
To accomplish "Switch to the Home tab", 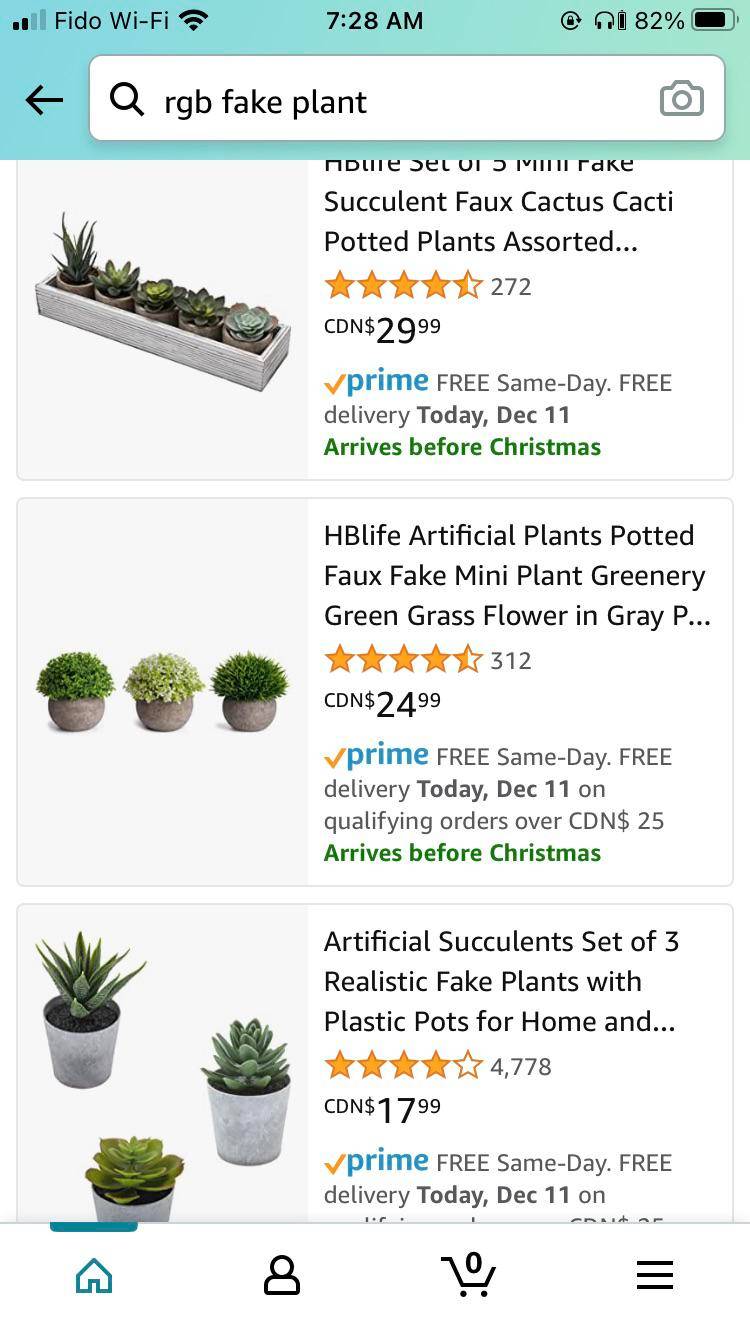I will coord(94,1275).
